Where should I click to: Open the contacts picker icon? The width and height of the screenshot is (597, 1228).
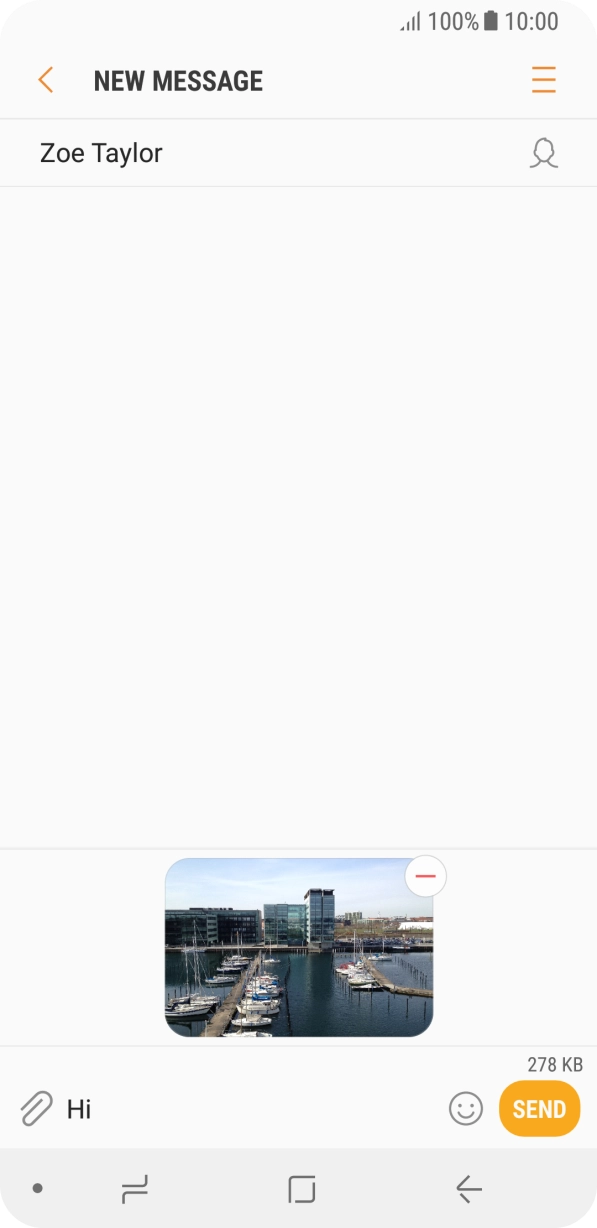[x=543, y=153]
